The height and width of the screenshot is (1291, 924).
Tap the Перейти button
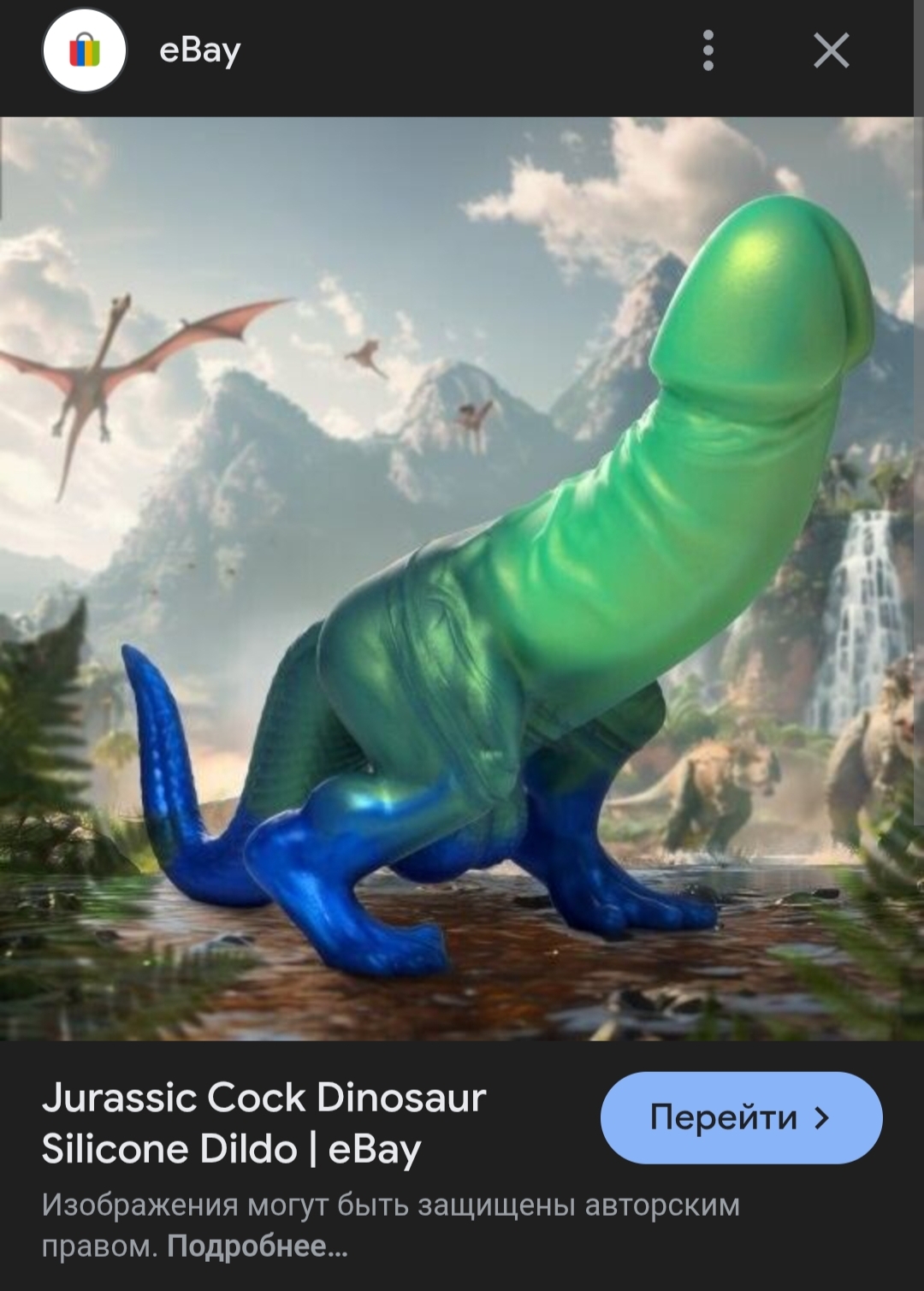click(x=741, y=1117)
